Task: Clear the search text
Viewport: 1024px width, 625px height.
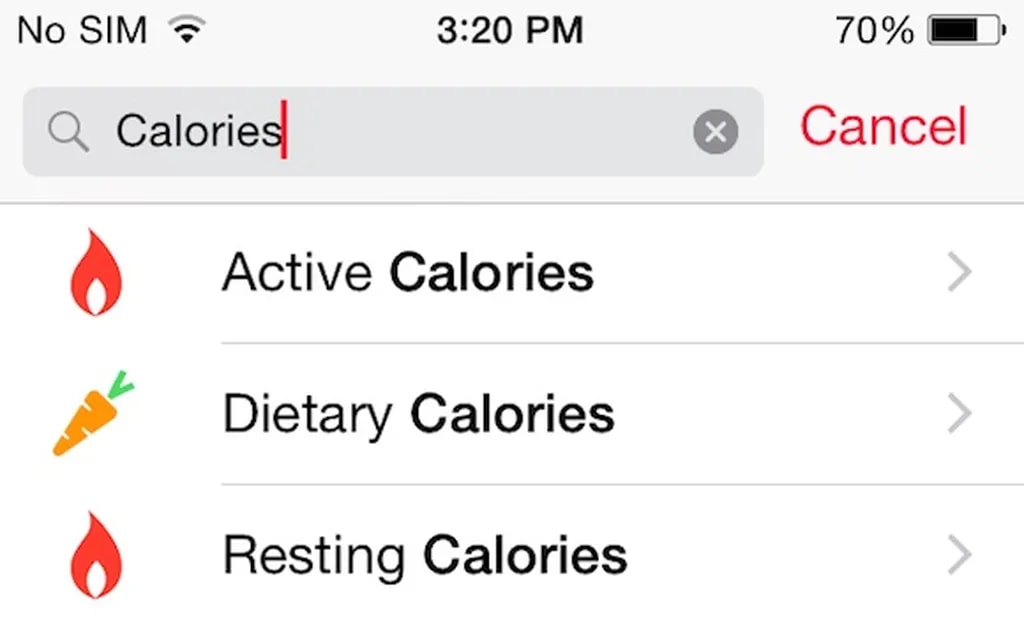Action: [715, 132]
